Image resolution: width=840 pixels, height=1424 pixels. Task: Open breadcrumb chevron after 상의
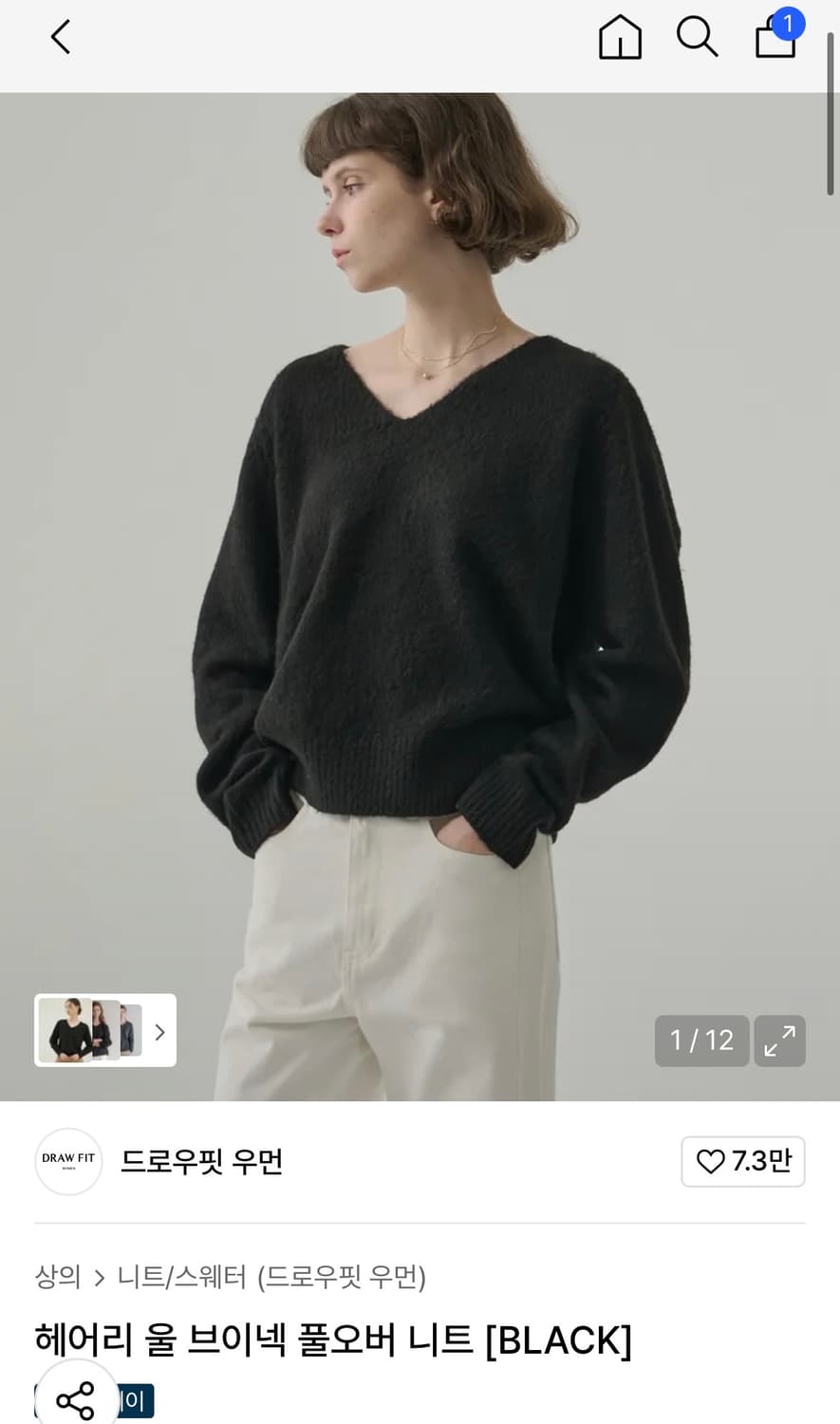98,1279
